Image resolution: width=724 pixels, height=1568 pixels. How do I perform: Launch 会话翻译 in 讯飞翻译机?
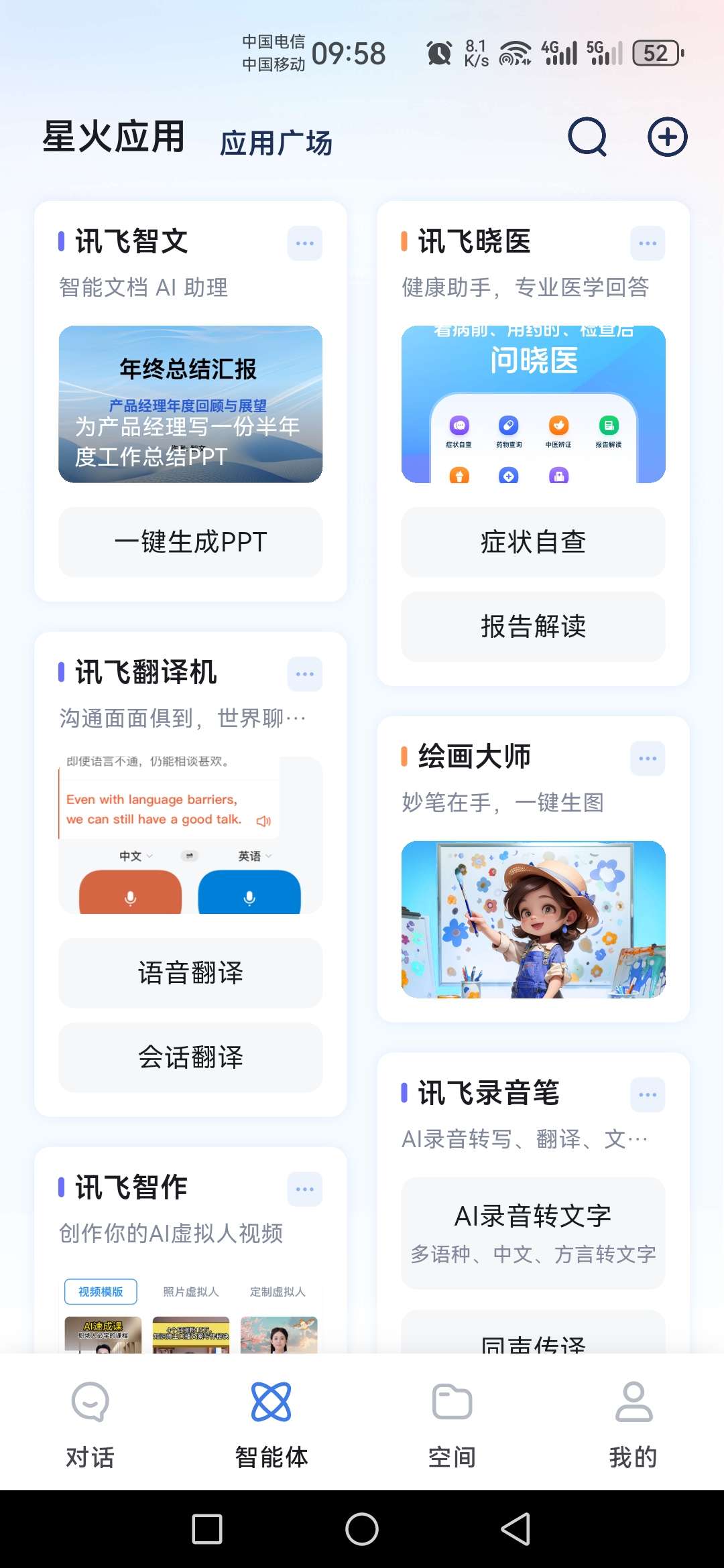coord(190,1057)
